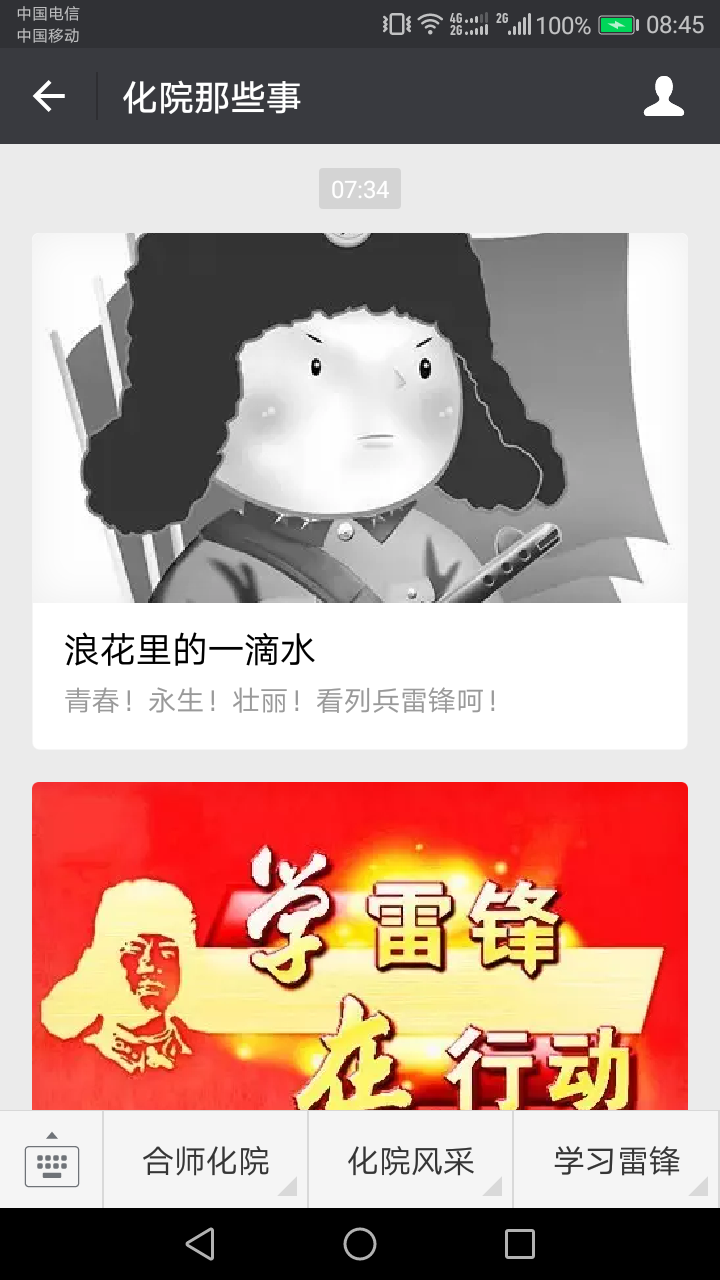720x1280 pixels.
Task: Expand the 化院风采 menu
Action: click(x=411, y=1160)
